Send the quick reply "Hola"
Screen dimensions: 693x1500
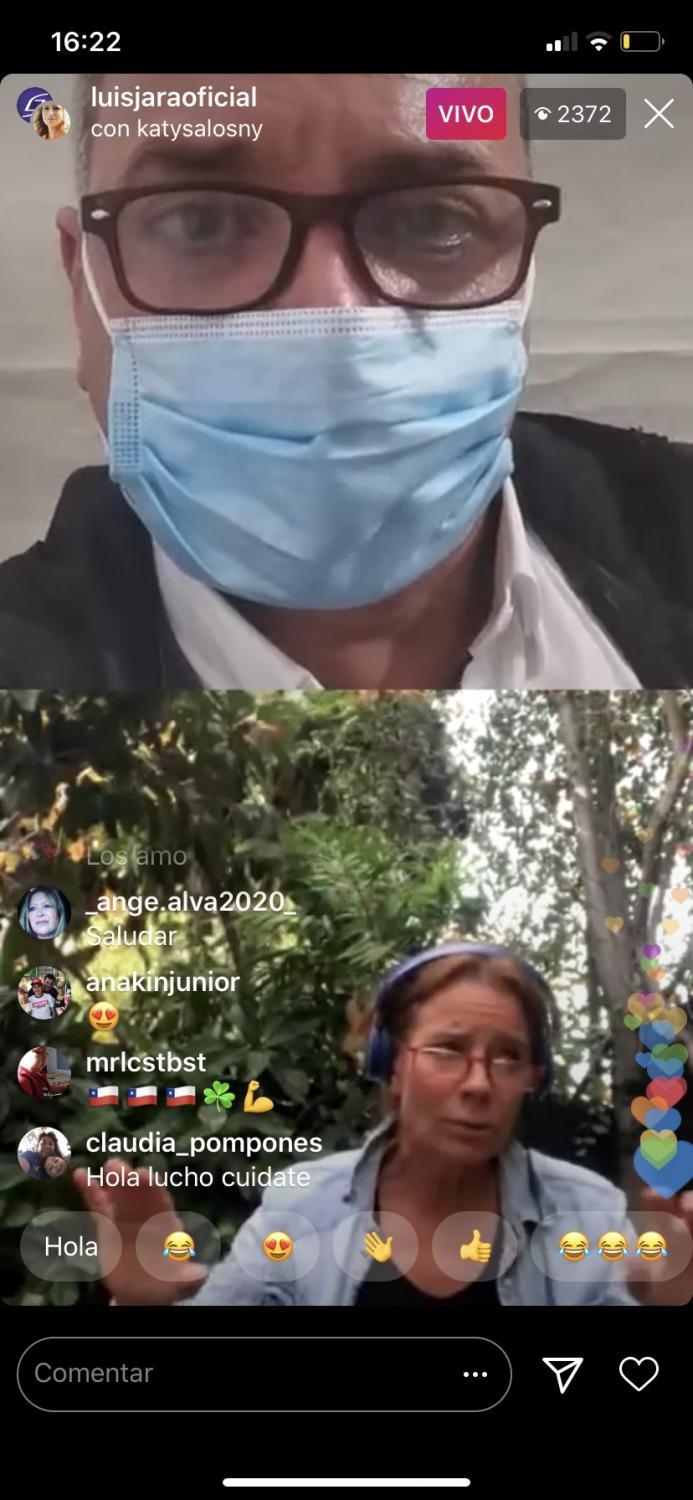[x=71, y=1246]
